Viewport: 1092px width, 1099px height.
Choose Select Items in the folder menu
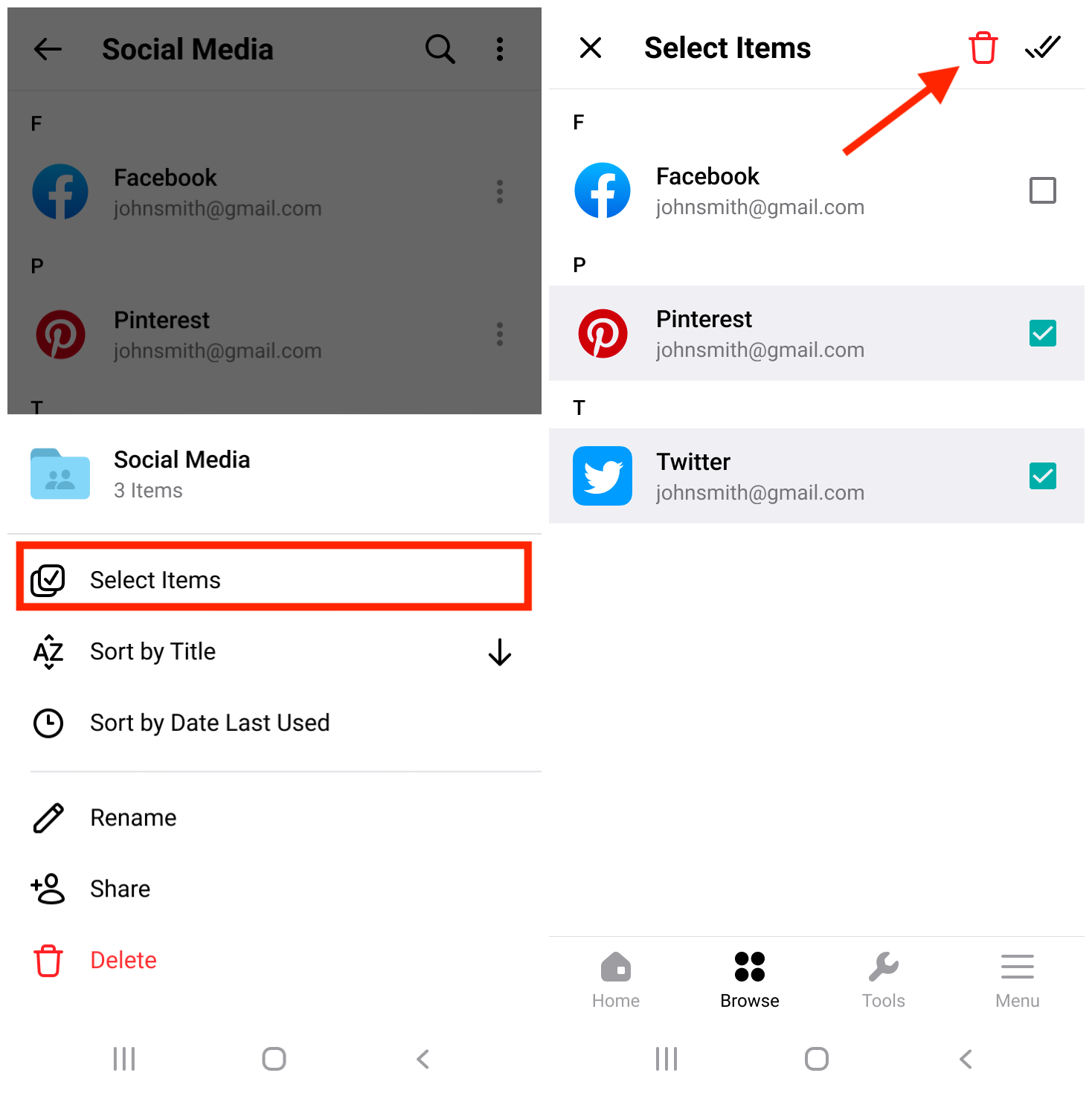155,580
